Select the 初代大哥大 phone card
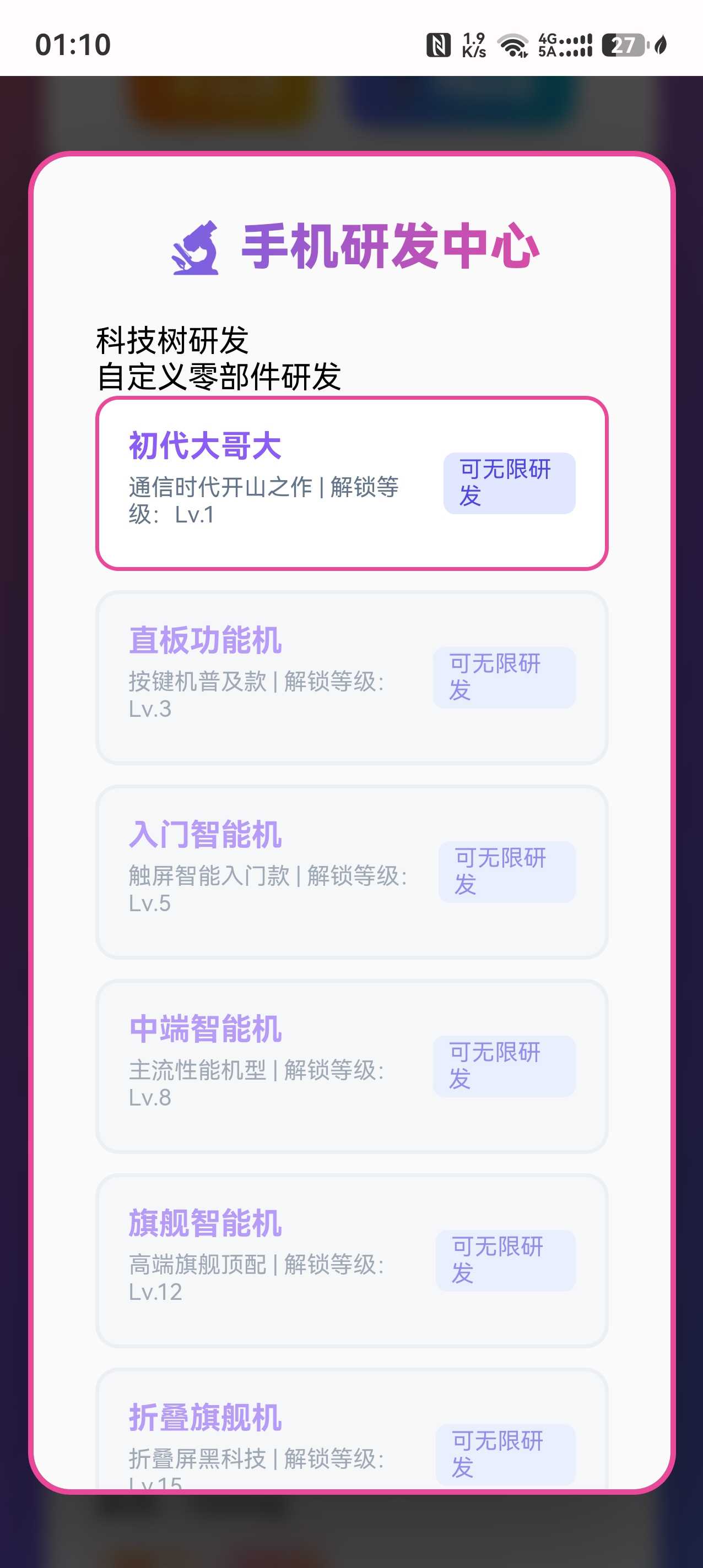The image size is (703, 1568). pos(351,483)
